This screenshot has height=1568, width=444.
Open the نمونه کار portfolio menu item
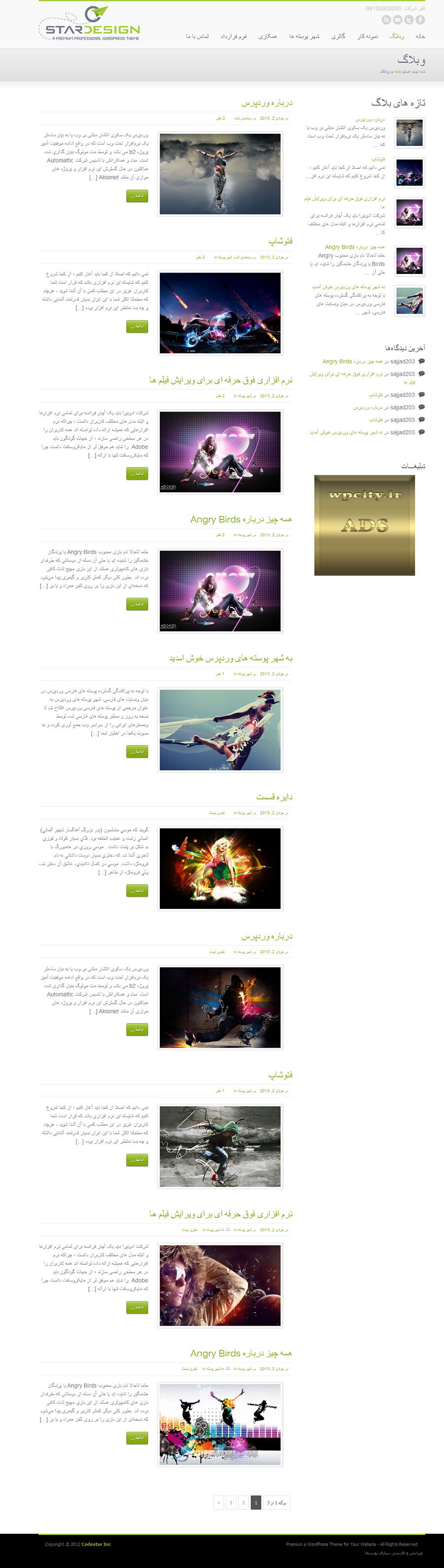[x=368, y=37]
